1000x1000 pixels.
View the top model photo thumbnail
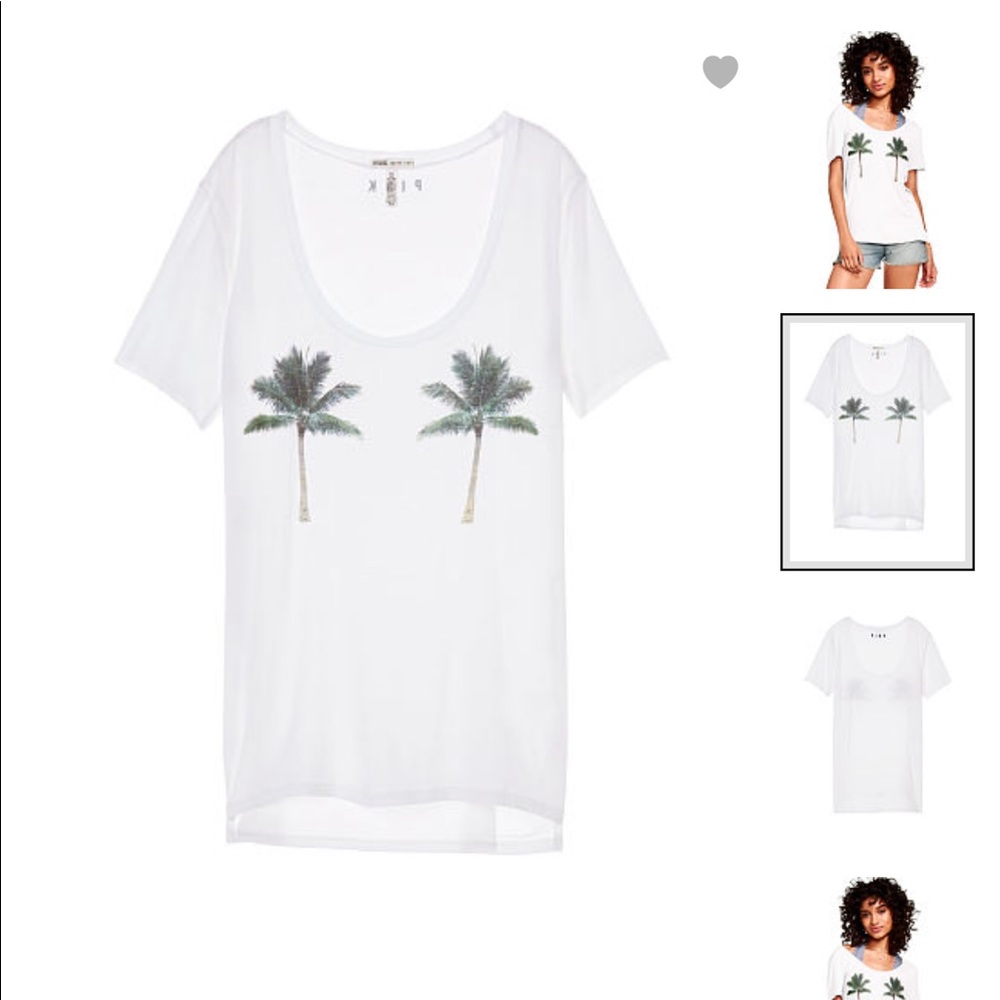click(x=878, y=160)
